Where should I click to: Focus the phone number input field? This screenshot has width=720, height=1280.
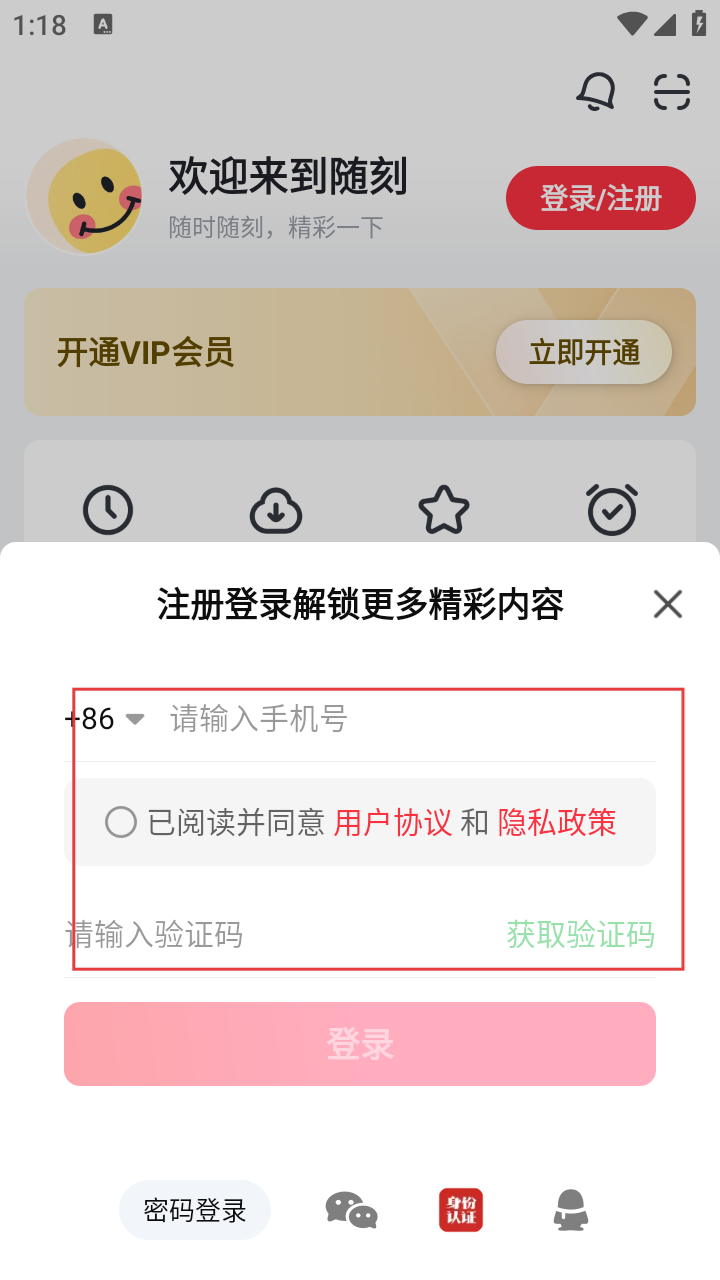point(400,719)
